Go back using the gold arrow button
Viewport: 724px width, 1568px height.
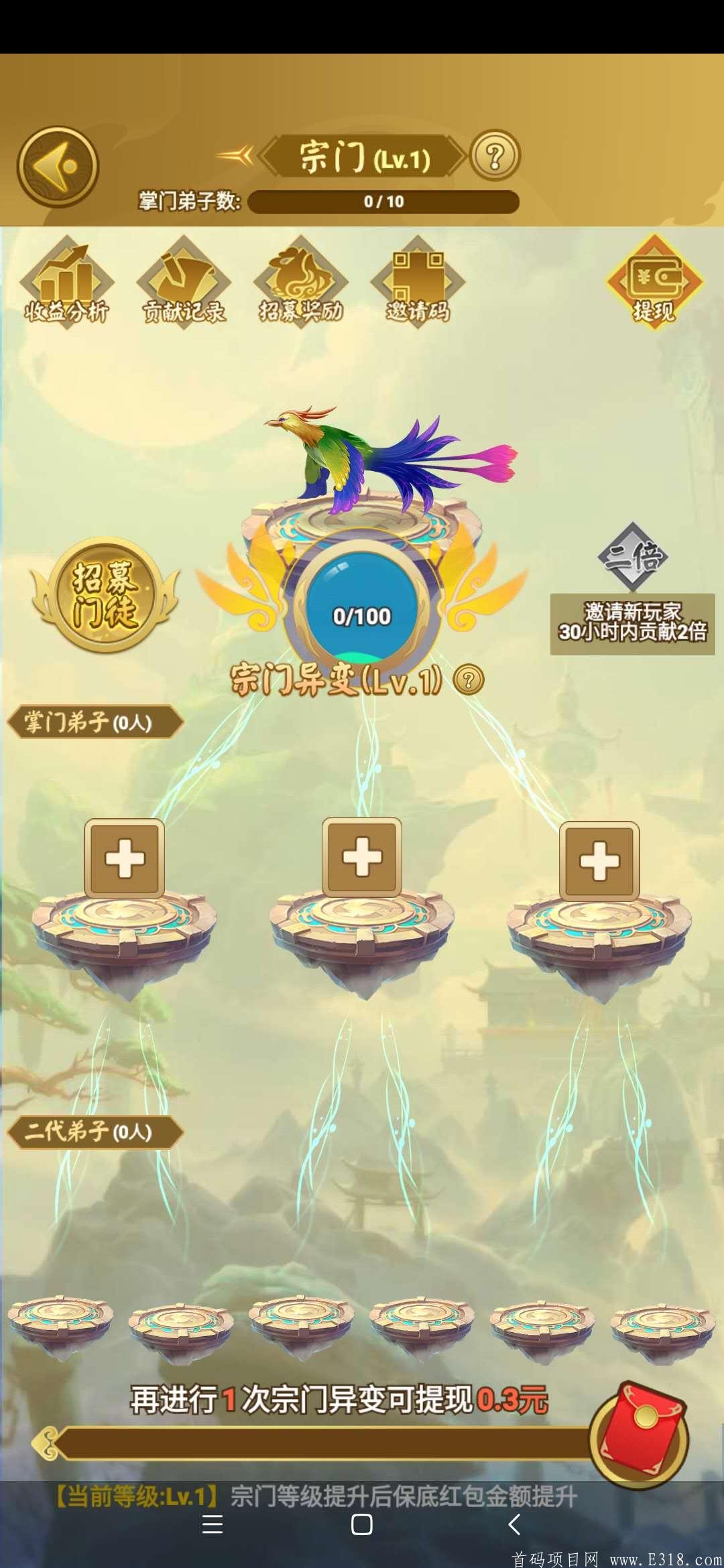click(58, 166)
